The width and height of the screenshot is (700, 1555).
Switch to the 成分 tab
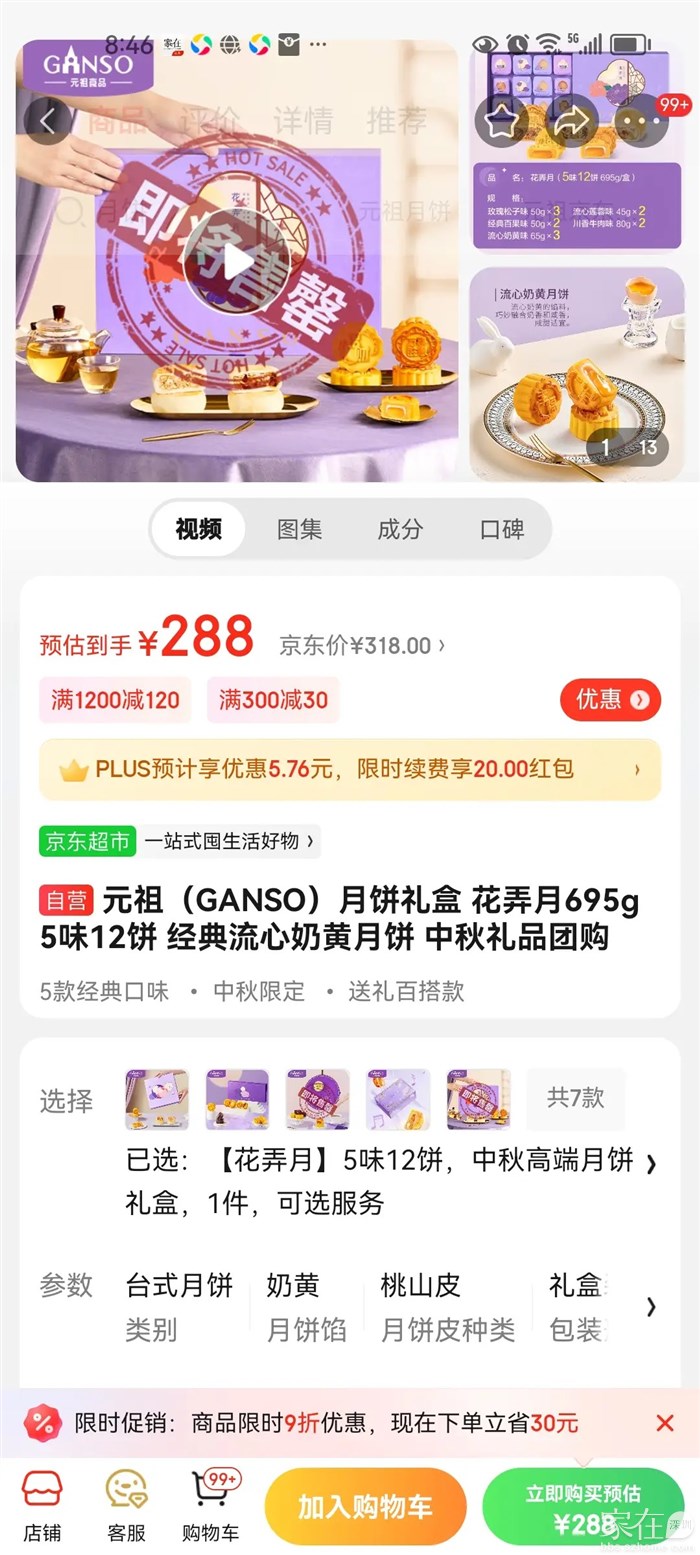pos(399,529)
